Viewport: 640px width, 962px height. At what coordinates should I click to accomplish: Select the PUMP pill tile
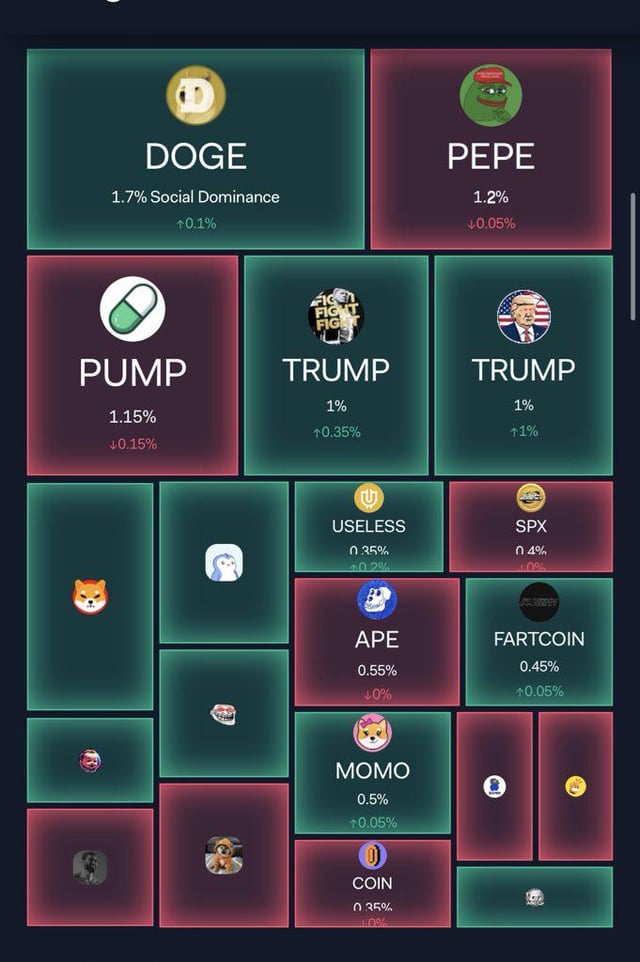[132, 366]
